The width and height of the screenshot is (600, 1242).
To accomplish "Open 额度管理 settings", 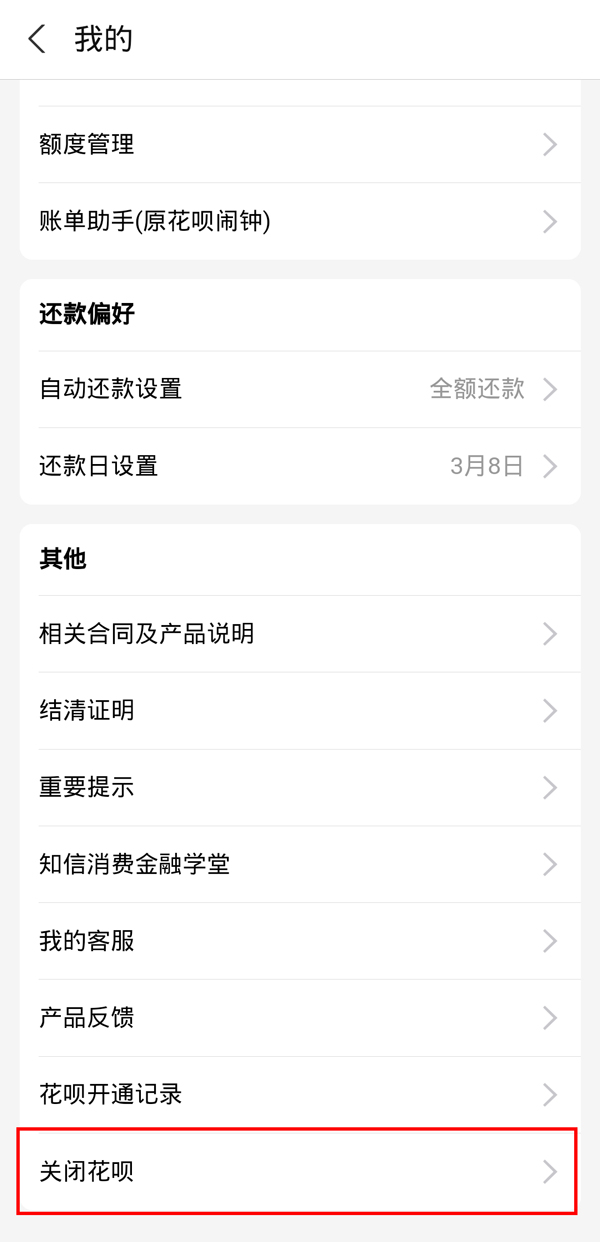I will (300, 145).
